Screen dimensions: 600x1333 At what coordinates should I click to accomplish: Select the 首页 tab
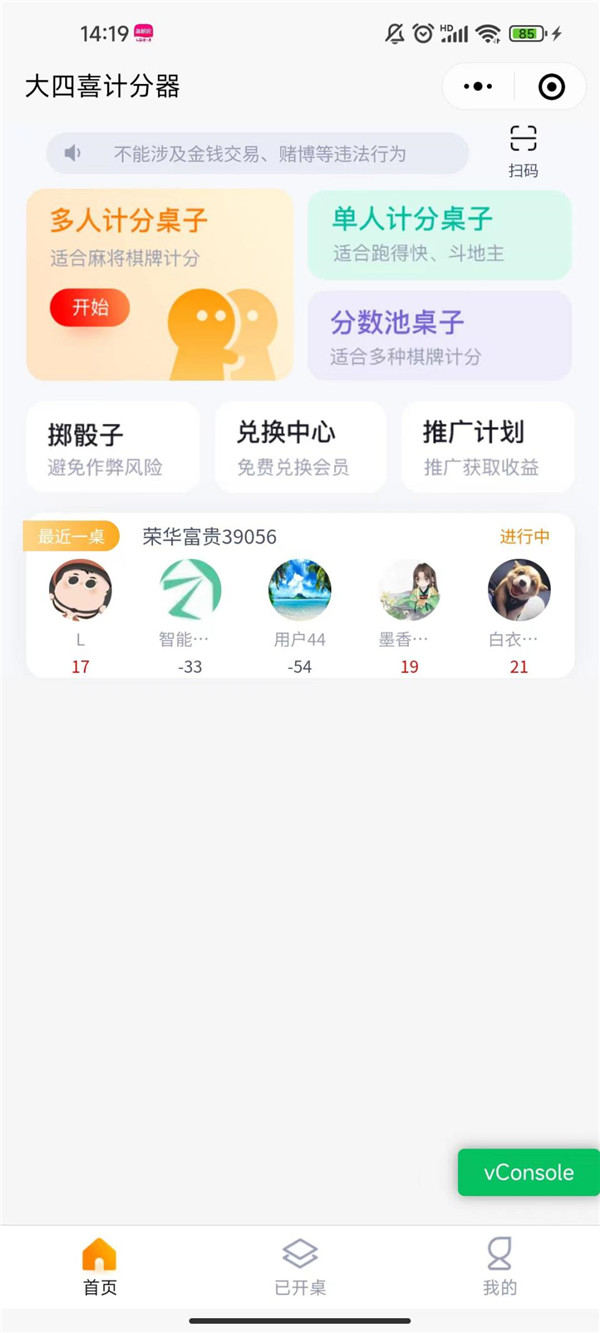(x=100, y=1267)
